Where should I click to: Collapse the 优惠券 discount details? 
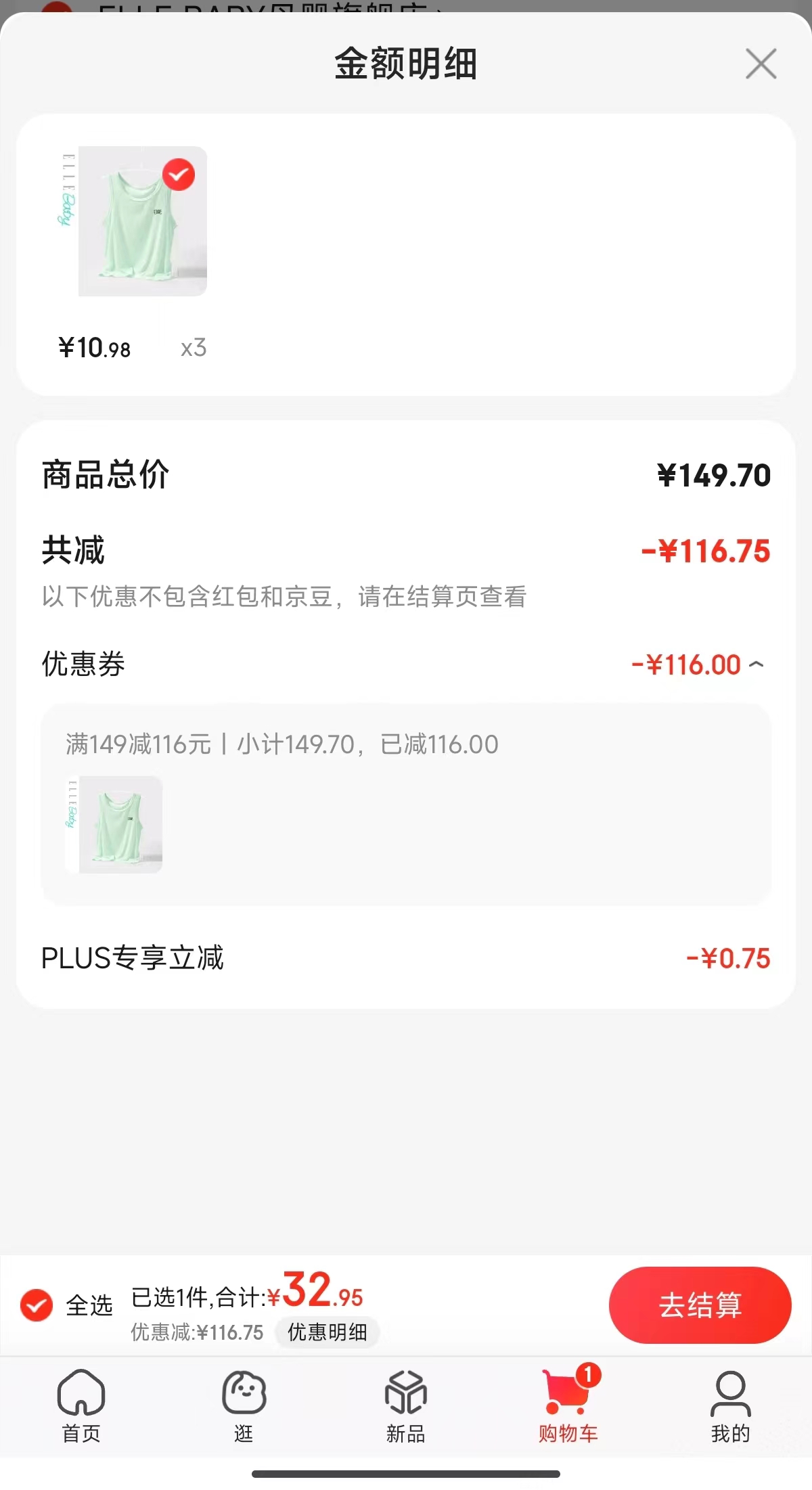pos(757,665)
